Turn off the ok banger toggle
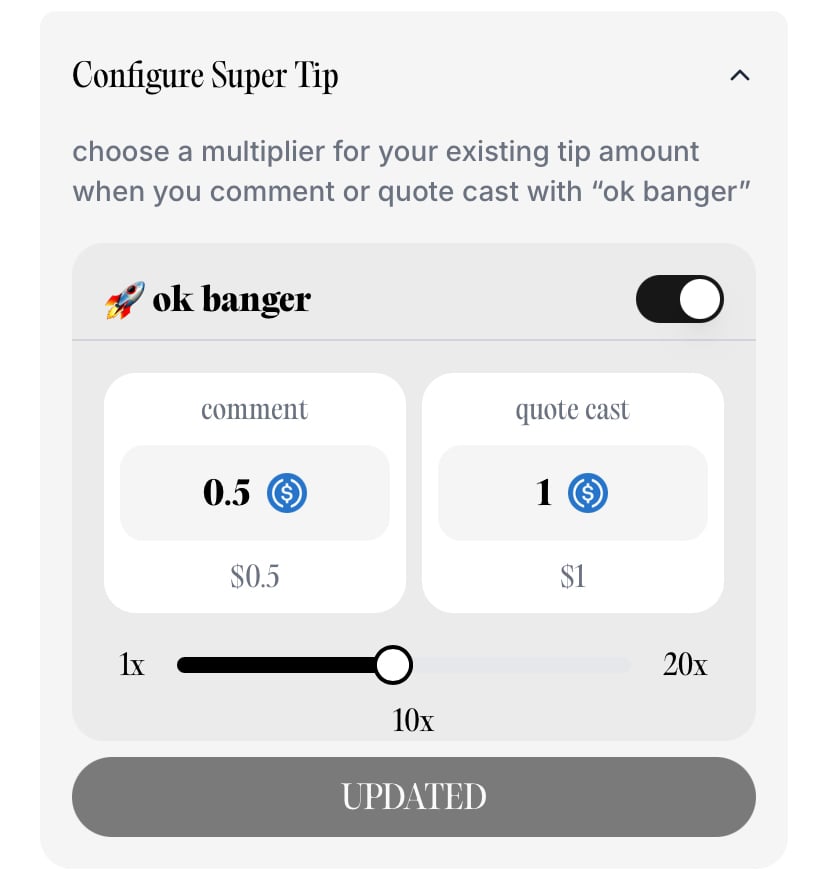This screenshot has height=895, width=828. pyautogui.click(x=679, y=299)
